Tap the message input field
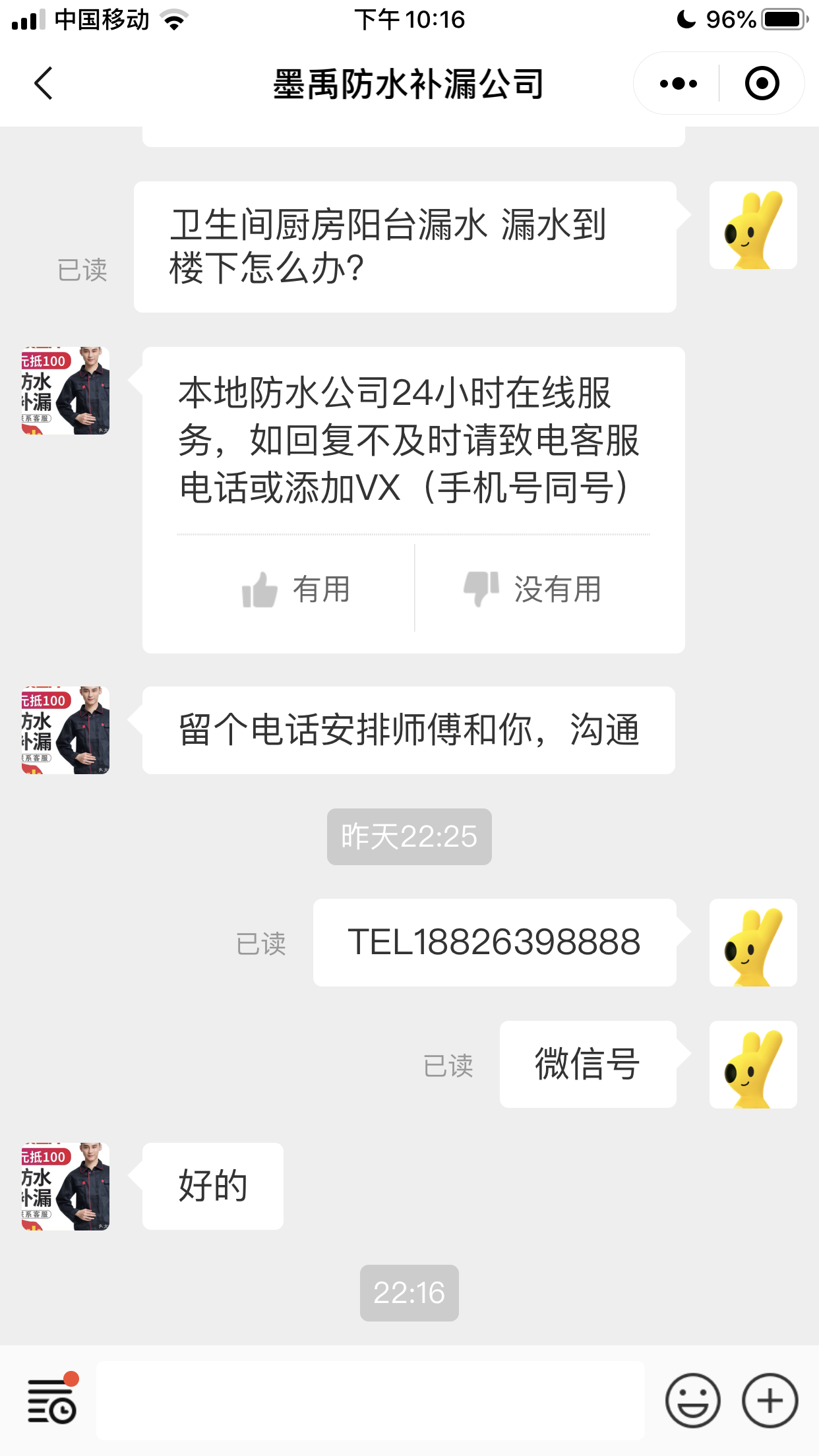Viewport: 819px width, 1456px height. click(370, 1400)
